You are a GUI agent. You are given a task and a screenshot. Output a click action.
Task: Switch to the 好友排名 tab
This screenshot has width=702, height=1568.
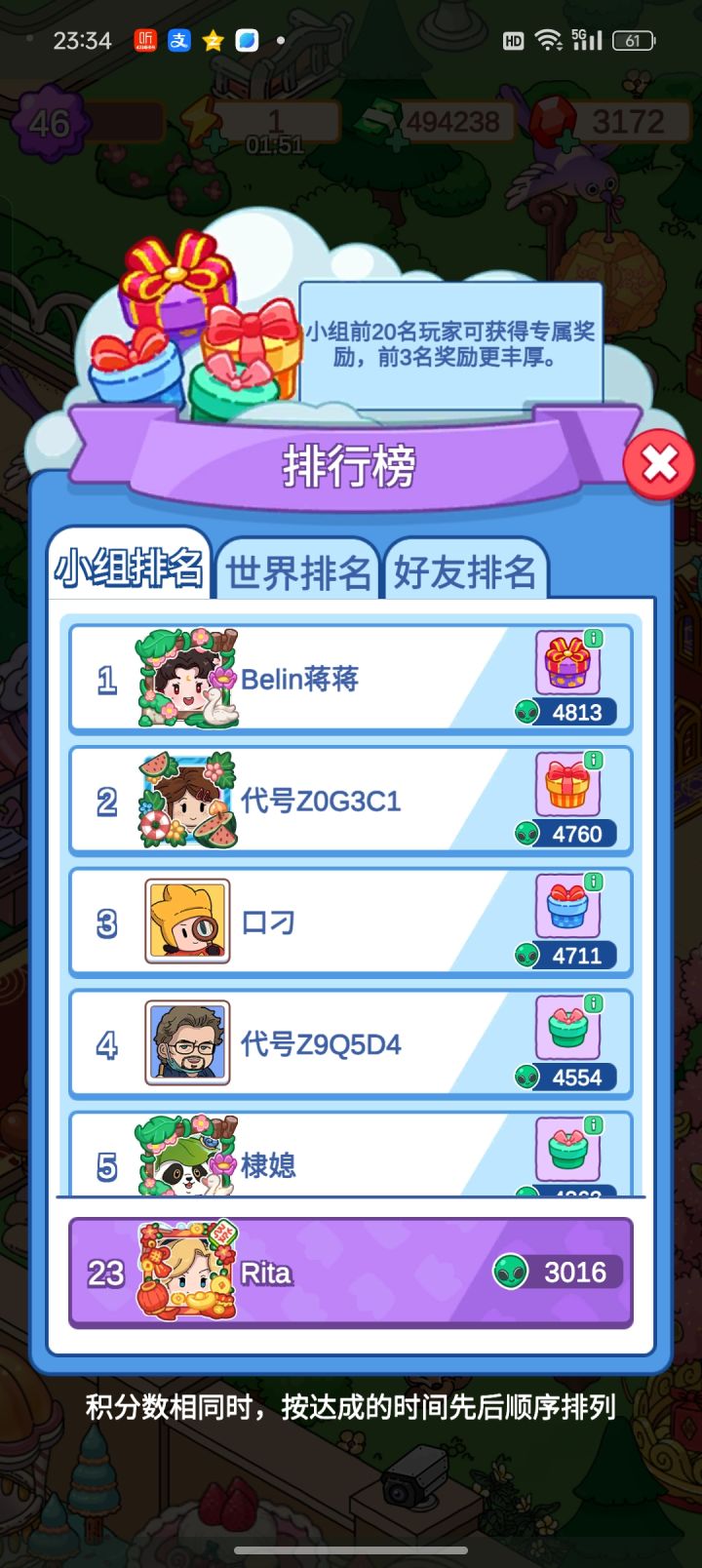(x=467, y=572)
